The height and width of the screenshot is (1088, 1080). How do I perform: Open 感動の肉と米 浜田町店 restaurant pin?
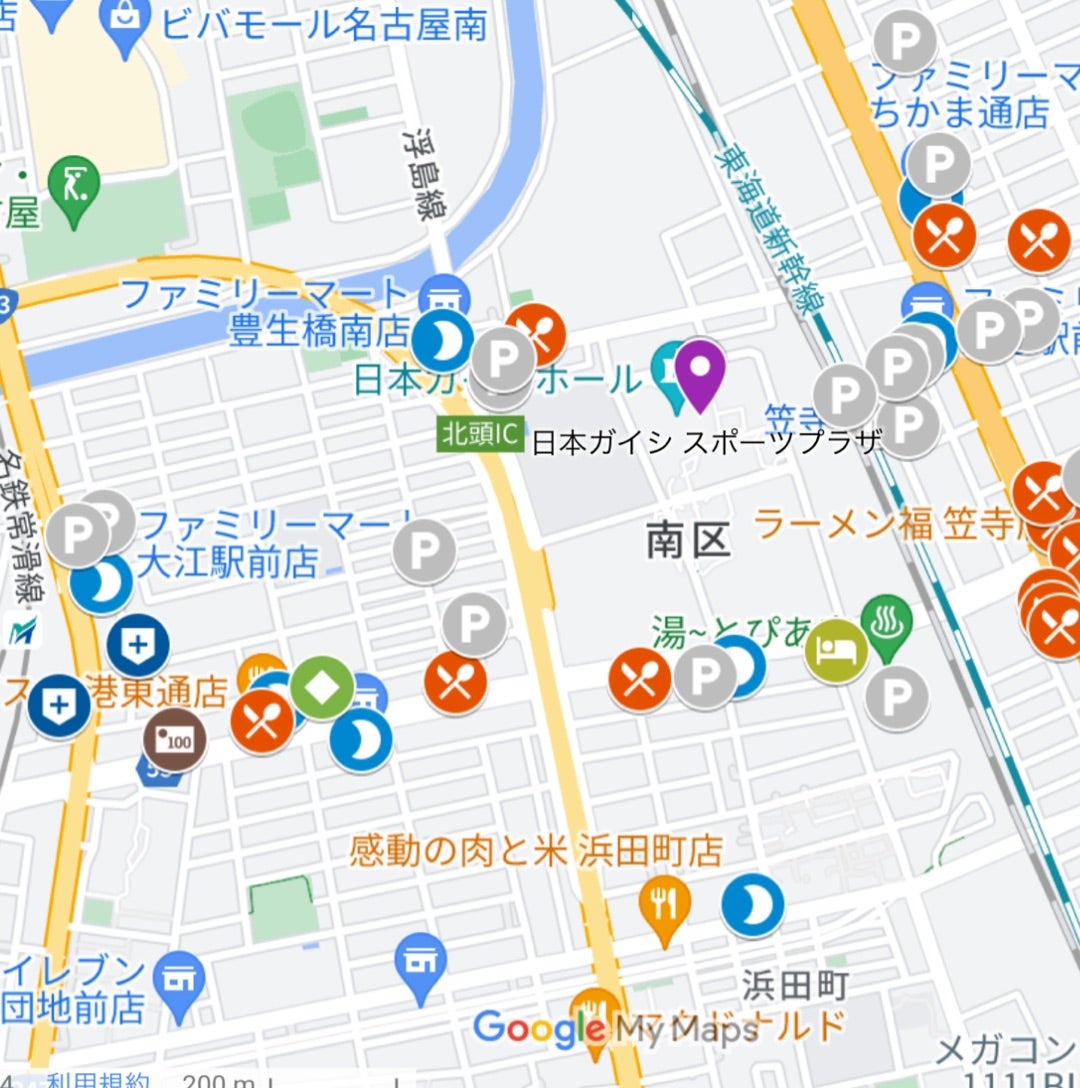click(x=664, y=907)
